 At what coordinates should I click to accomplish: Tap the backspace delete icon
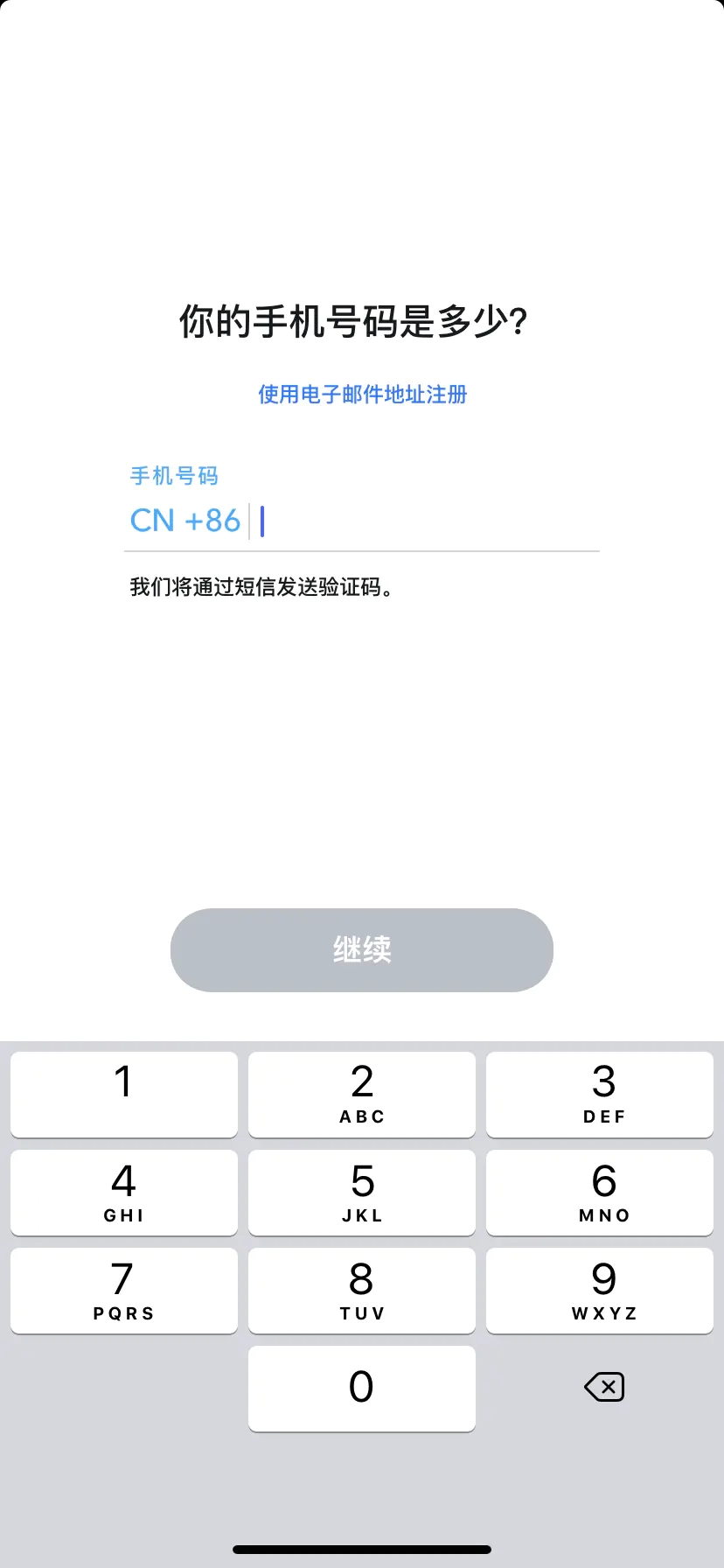coord(603,1388)
